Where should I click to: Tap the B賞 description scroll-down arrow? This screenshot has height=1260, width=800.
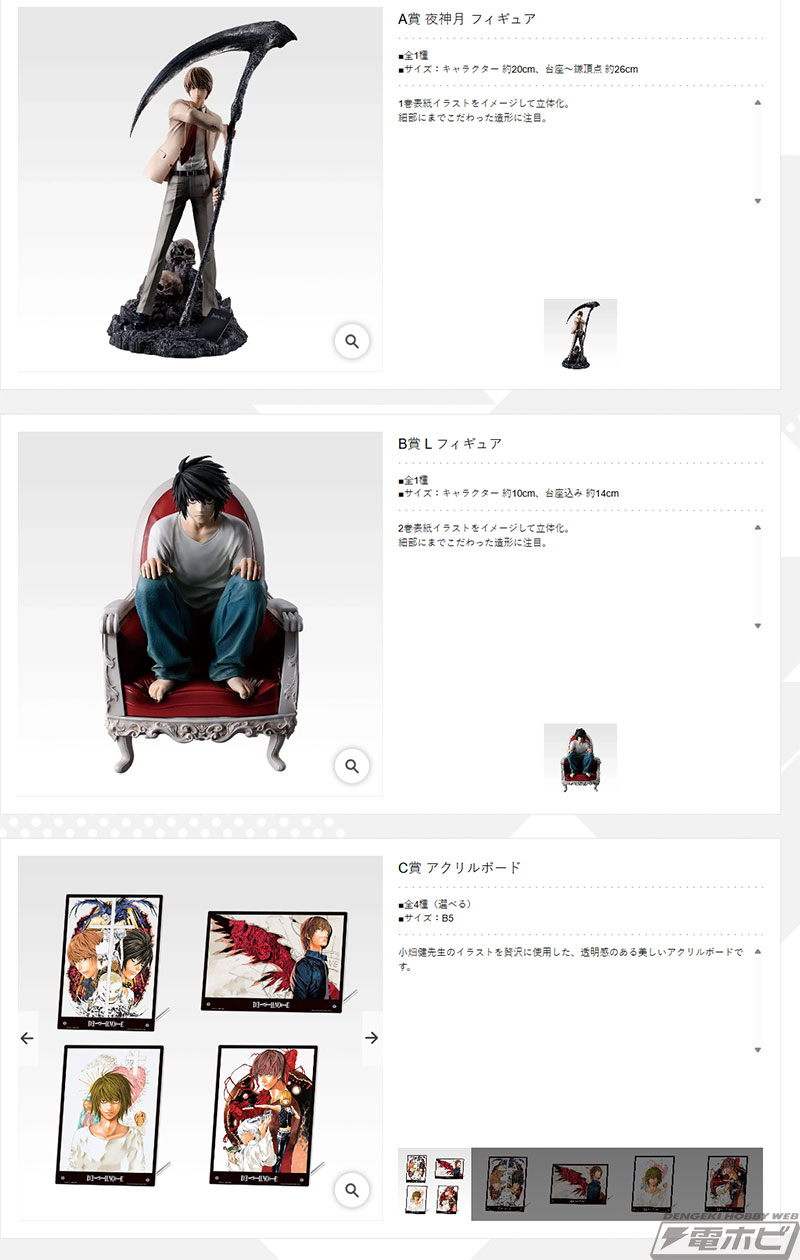pos(757,626)
